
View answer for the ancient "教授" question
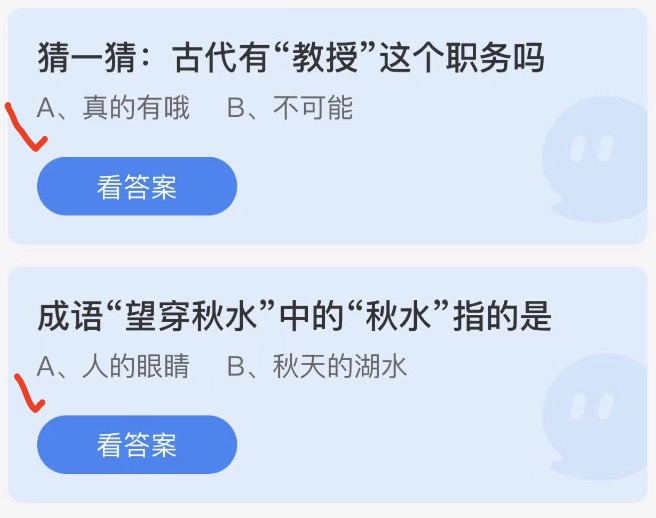137,187
